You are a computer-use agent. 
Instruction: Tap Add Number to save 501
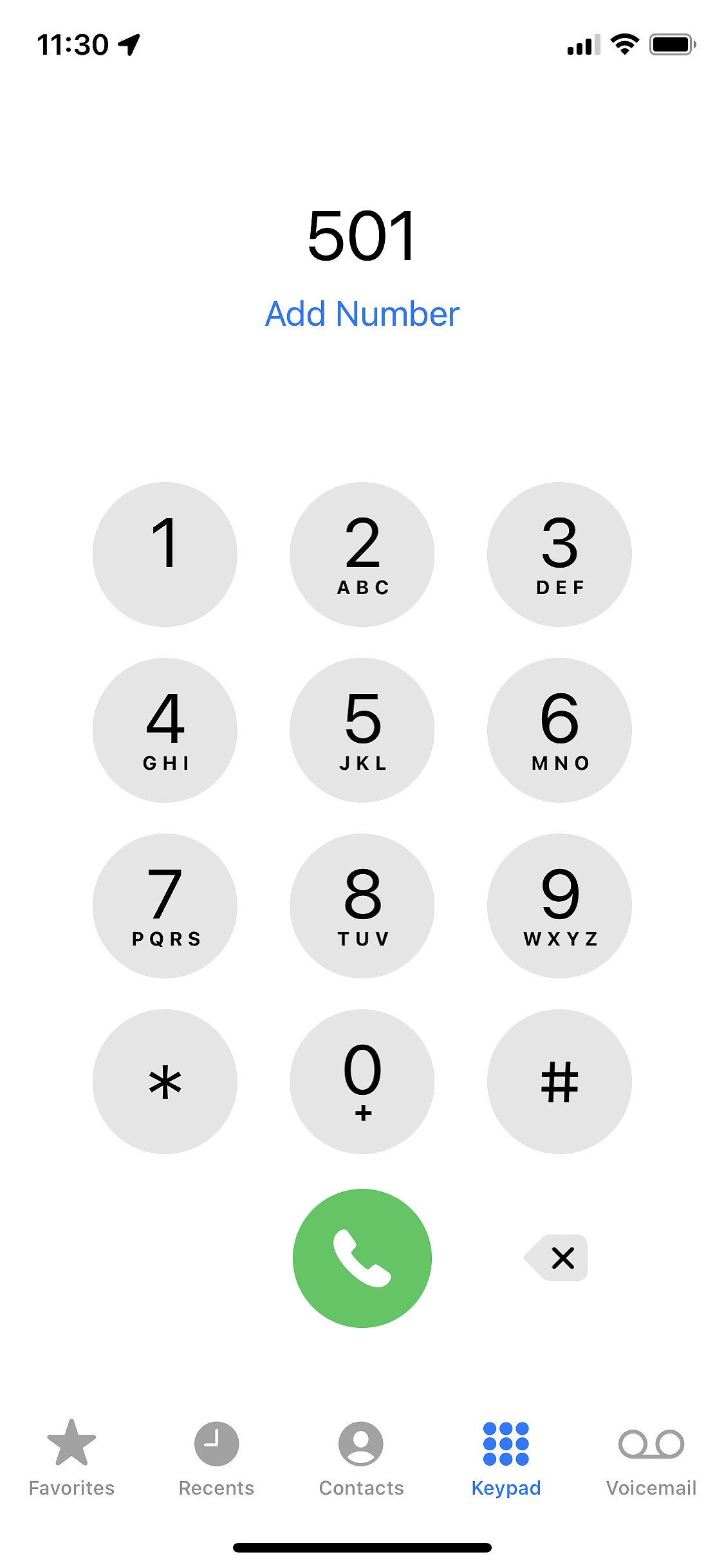point(362,315)
